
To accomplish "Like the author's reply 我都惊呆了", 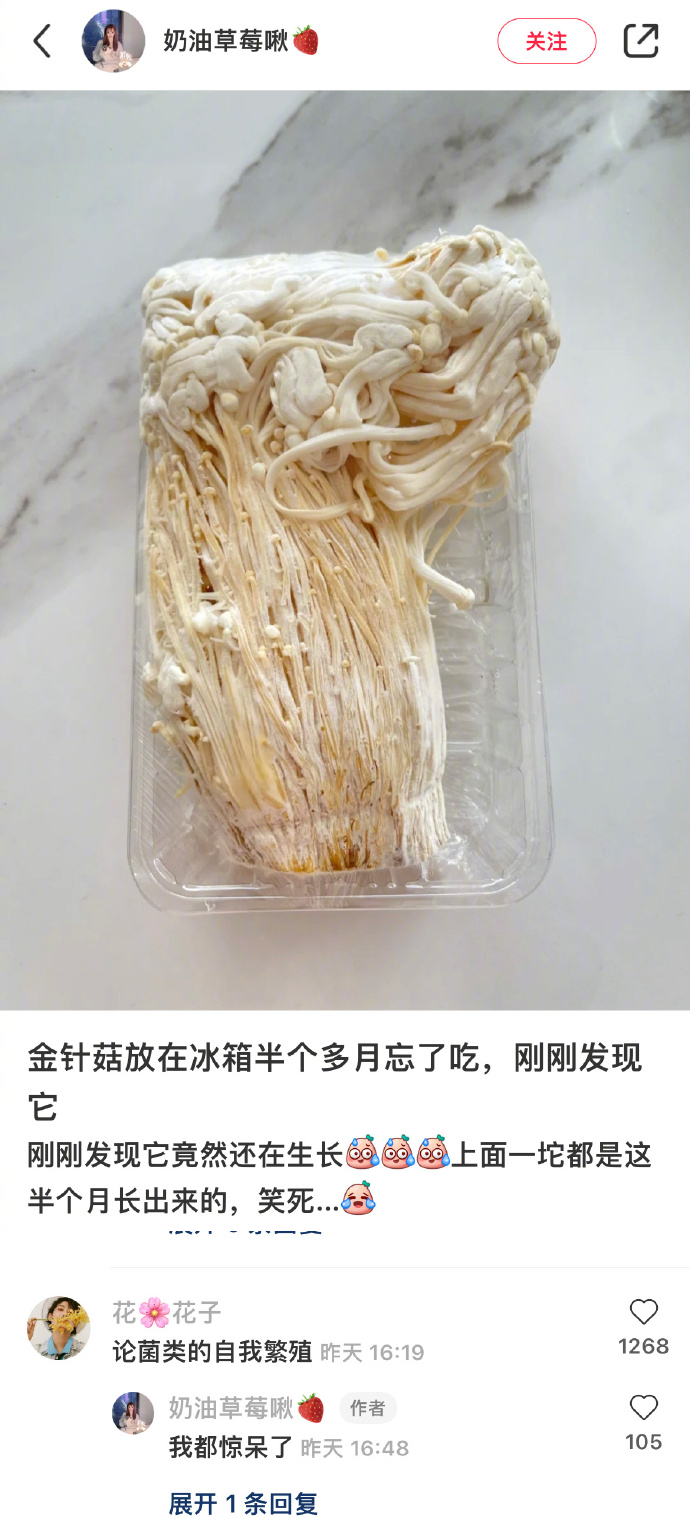I will click(x=643, y=1408).
